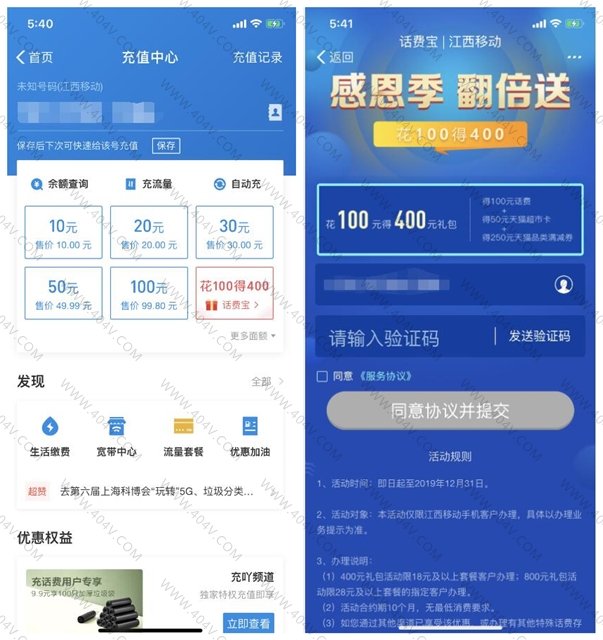The width and height of the screenshot is (603, 640).
Task: Switch to 充流量
Action: tap(150, 184)
